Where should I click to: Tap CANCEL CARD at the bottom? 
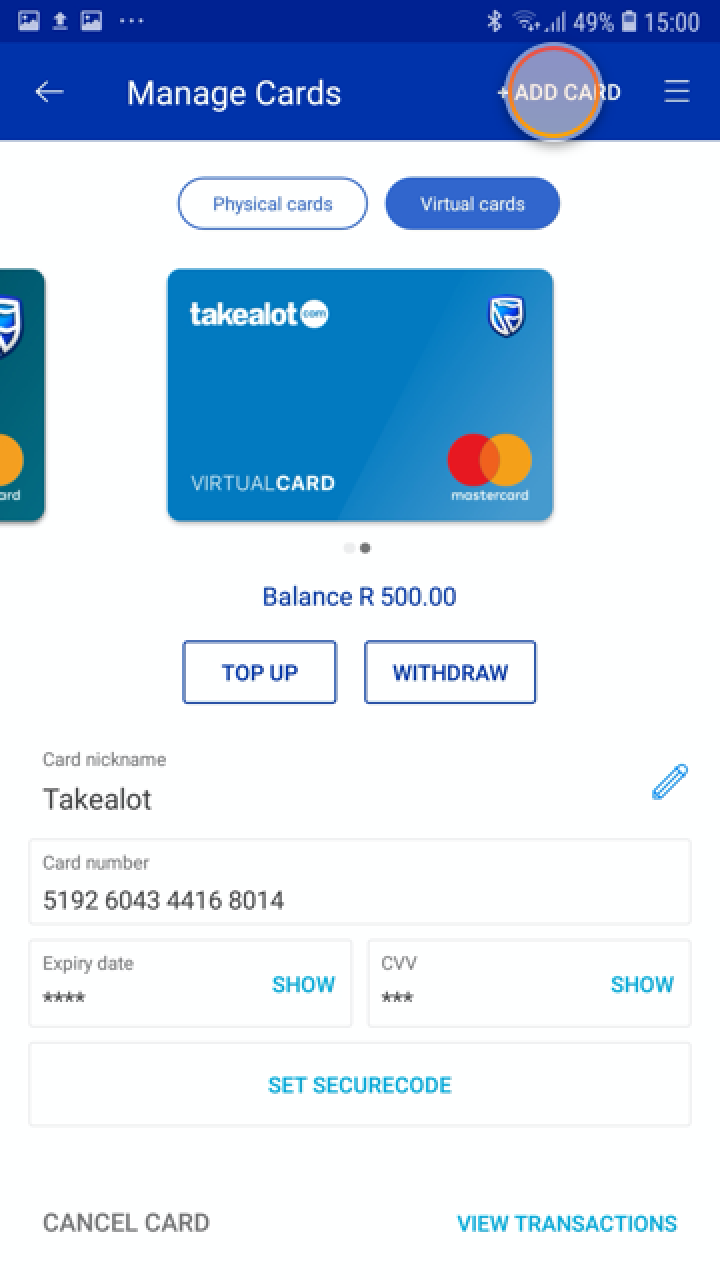coord(124,1223)
